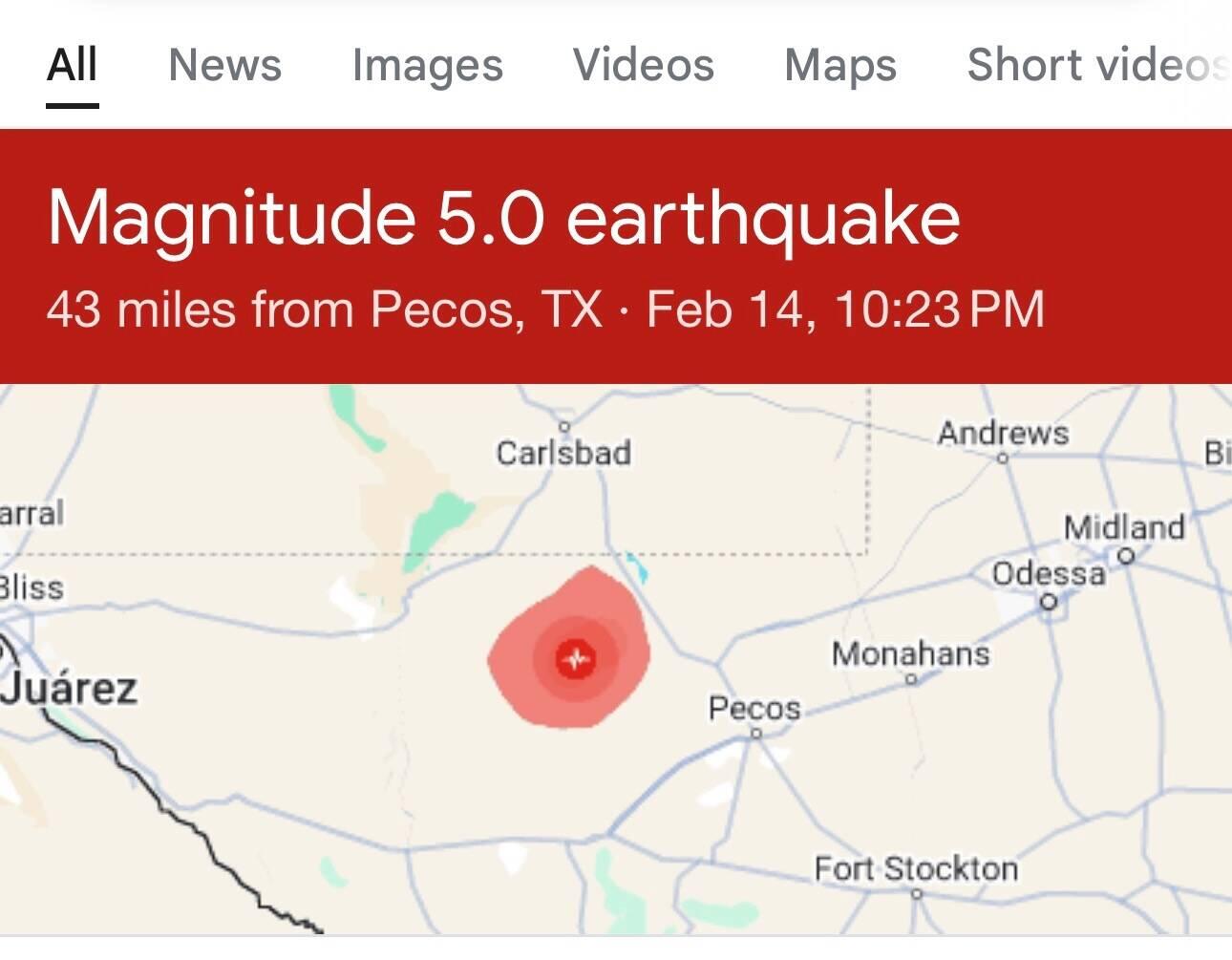Select the Maps tab
Viewport: 1232px width, 960px height.
pyautogui.click(x=839, y=65)
